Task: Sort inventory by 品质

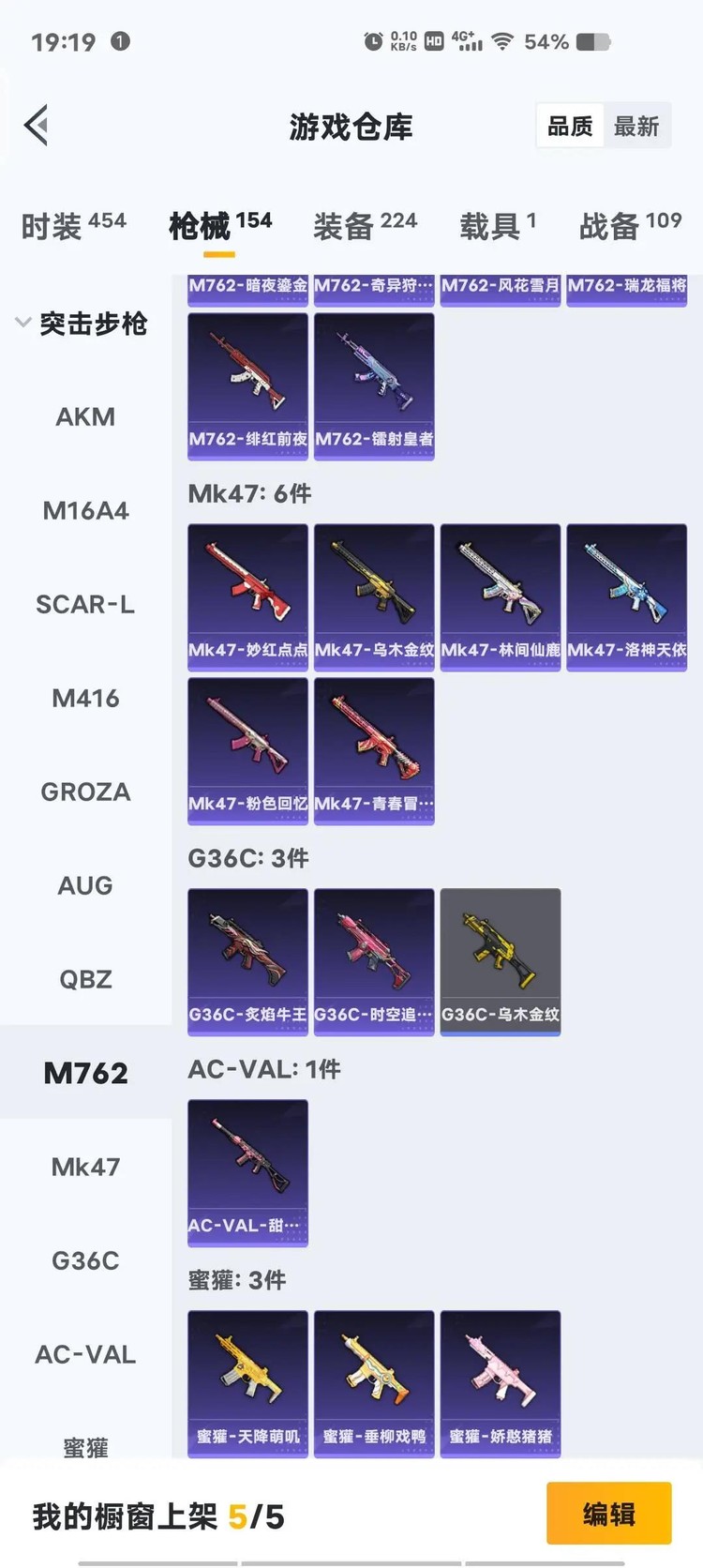Action: coord(570,127)
